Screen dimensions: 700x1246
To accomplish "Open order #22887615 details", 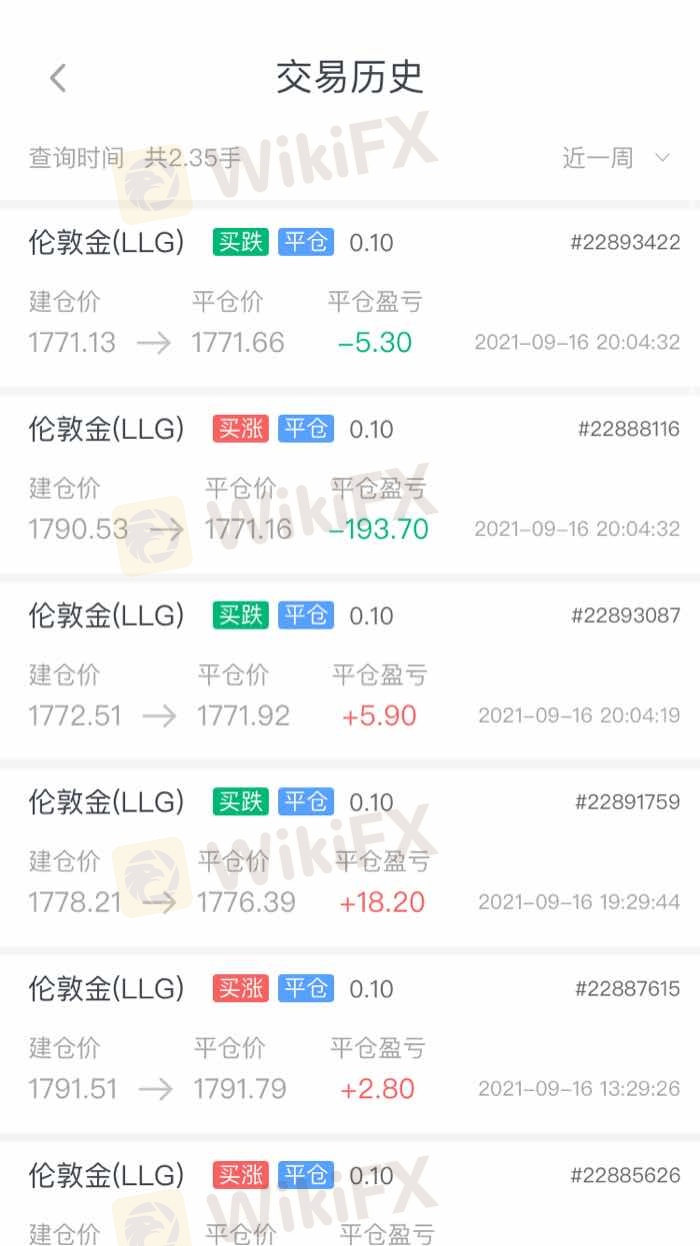I will pos(350,1044).
